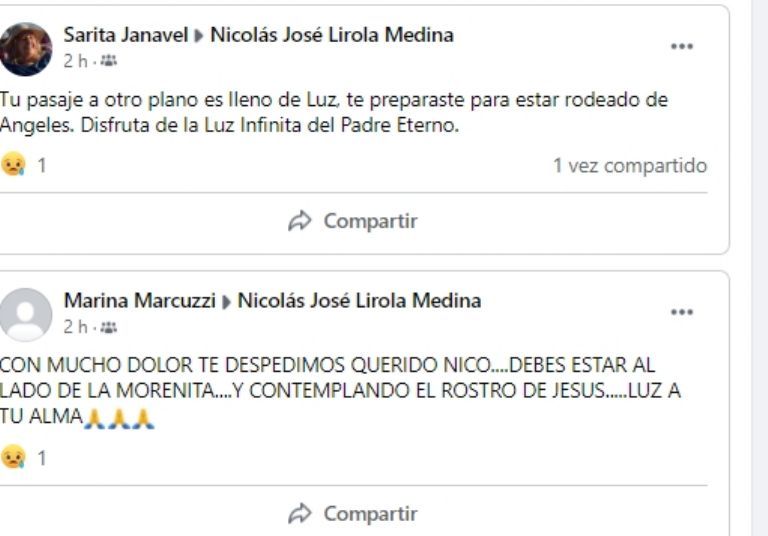
Task: Open Marina Marcuzzi's profile name link
Action: pyautogui.click(x=139, y=300)
